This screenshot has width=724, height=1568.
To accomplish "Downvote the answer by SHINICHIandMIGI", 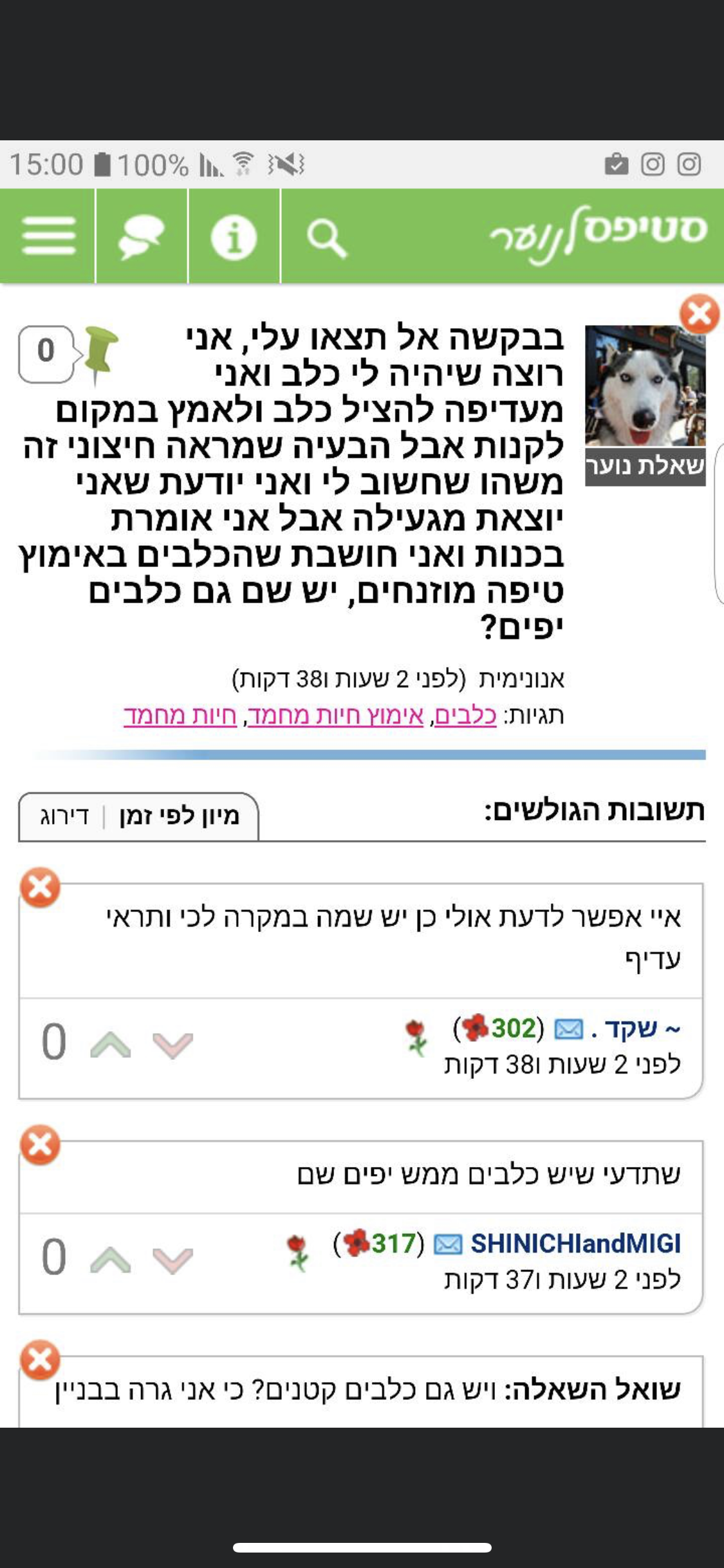I will click(x=172, y=1259).
